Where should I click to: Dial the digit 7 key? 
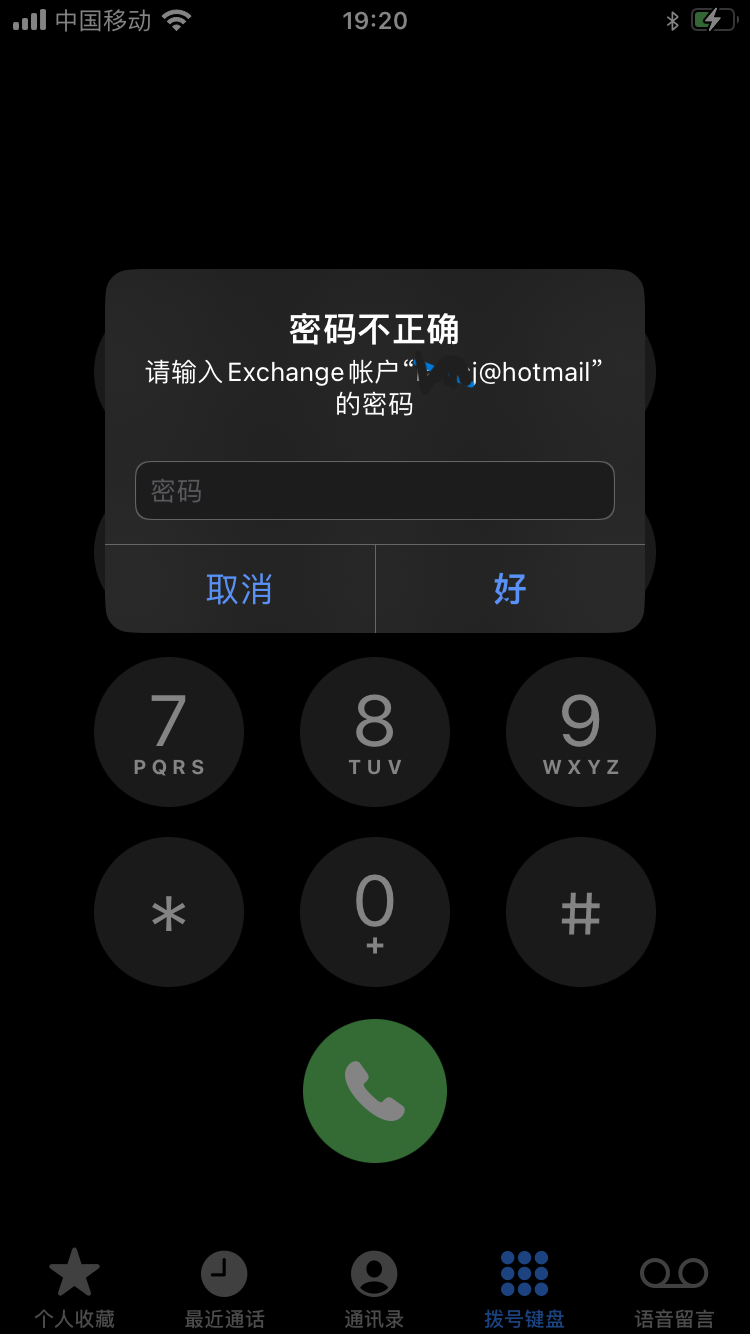coord(169,732)
